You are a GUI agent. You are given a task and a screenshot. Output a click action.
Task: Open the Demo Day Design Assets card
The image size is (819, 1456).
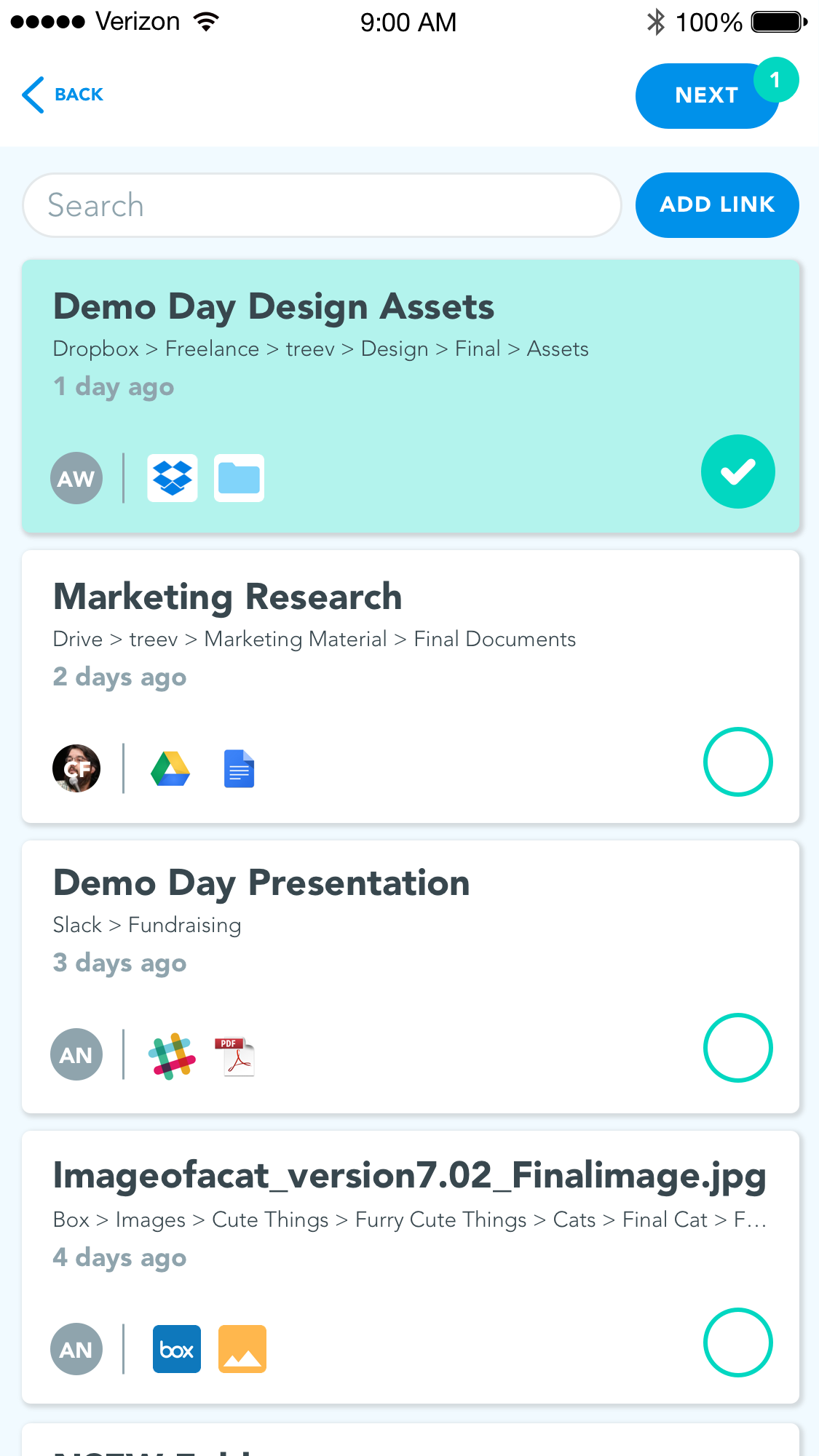click(x=274, y=307)
